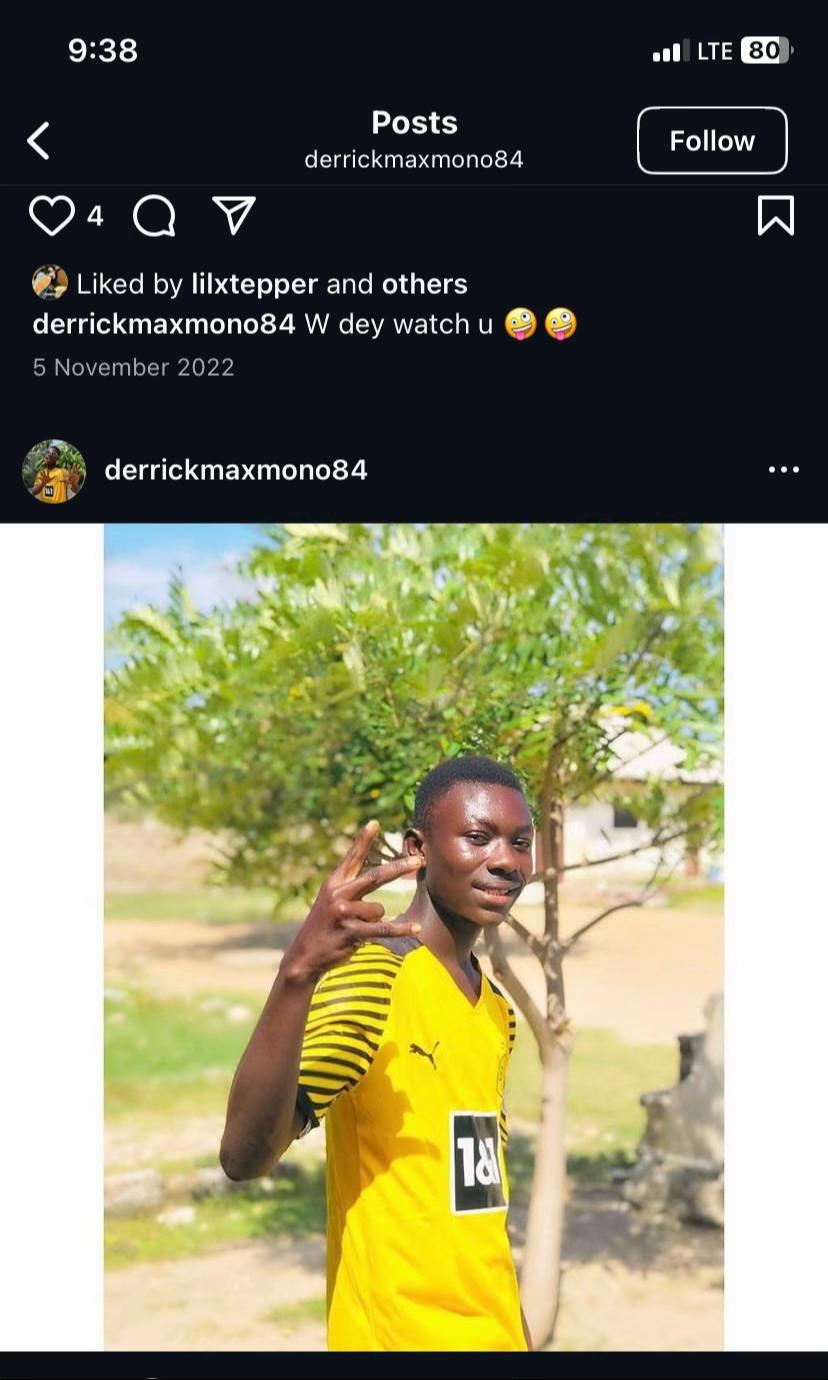Bookmark the 5 November 2022 post

775,215
